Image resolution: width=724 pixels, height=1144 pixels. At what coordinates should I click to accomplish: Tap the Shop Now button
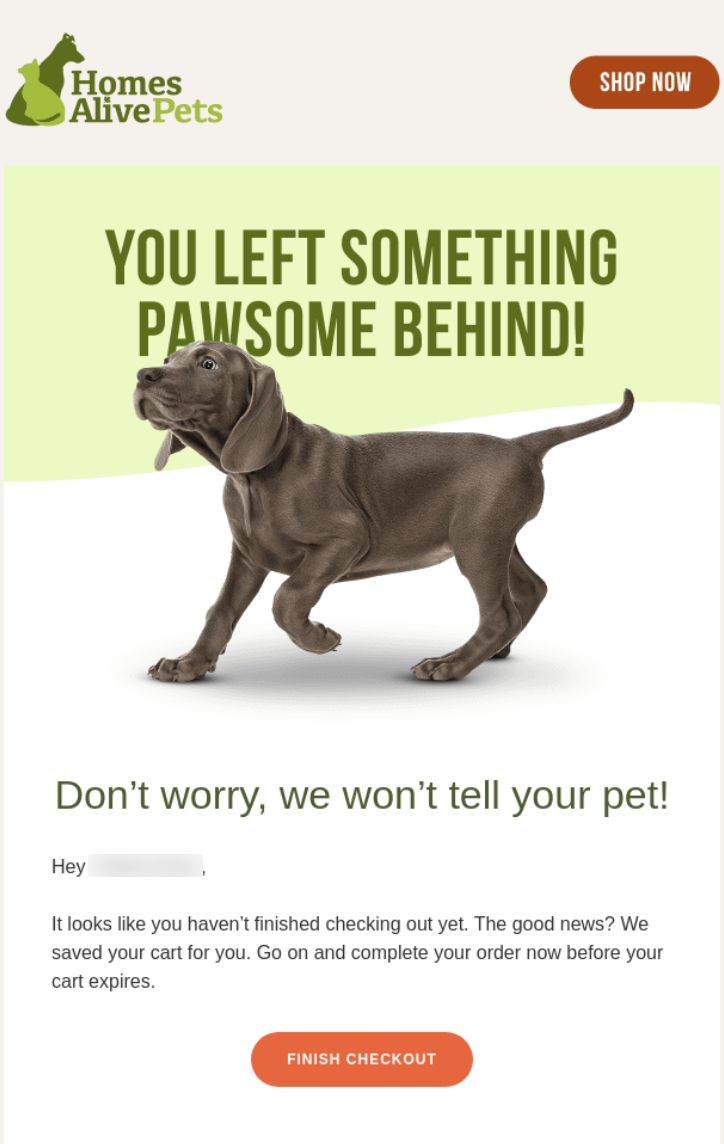pos(644,82)
